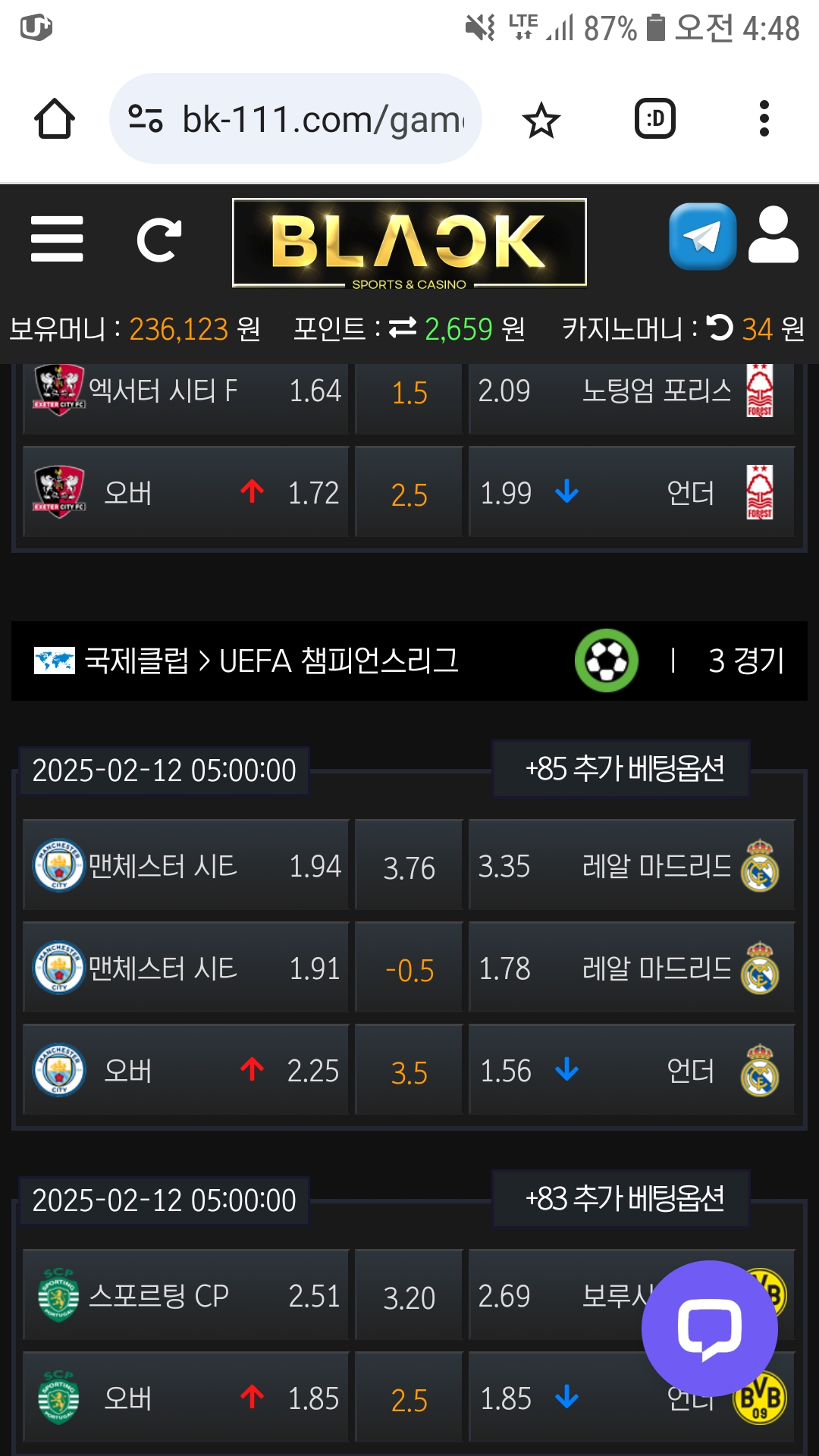The height and width of the screenshot is (1456, 819).
Task: Select 맨체스터 시티 win at 1.94 odds
Action: pyautogui.click(x=186, y=865)
